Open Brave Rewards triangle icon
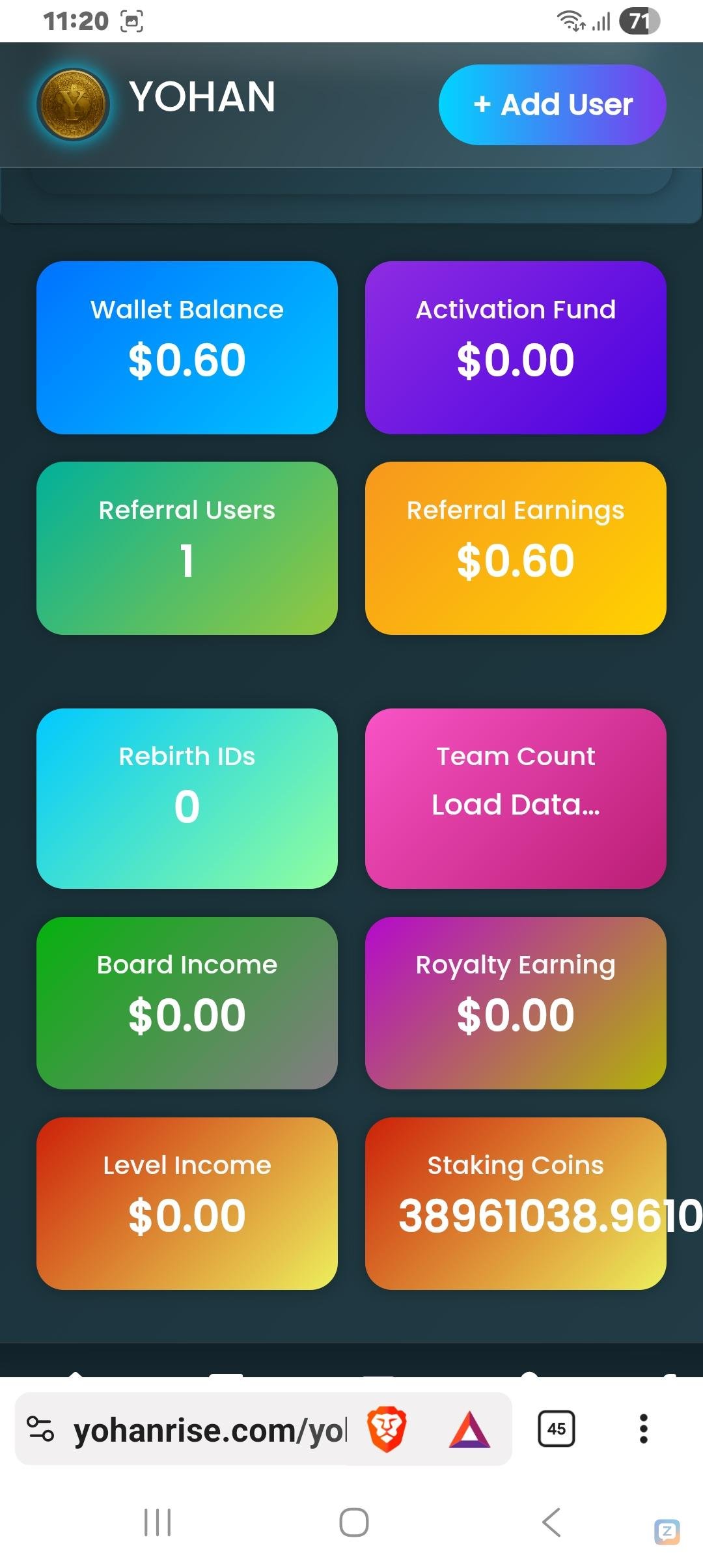Image resolution: width=703 pixels, height=1568 pixels. 469,1429
